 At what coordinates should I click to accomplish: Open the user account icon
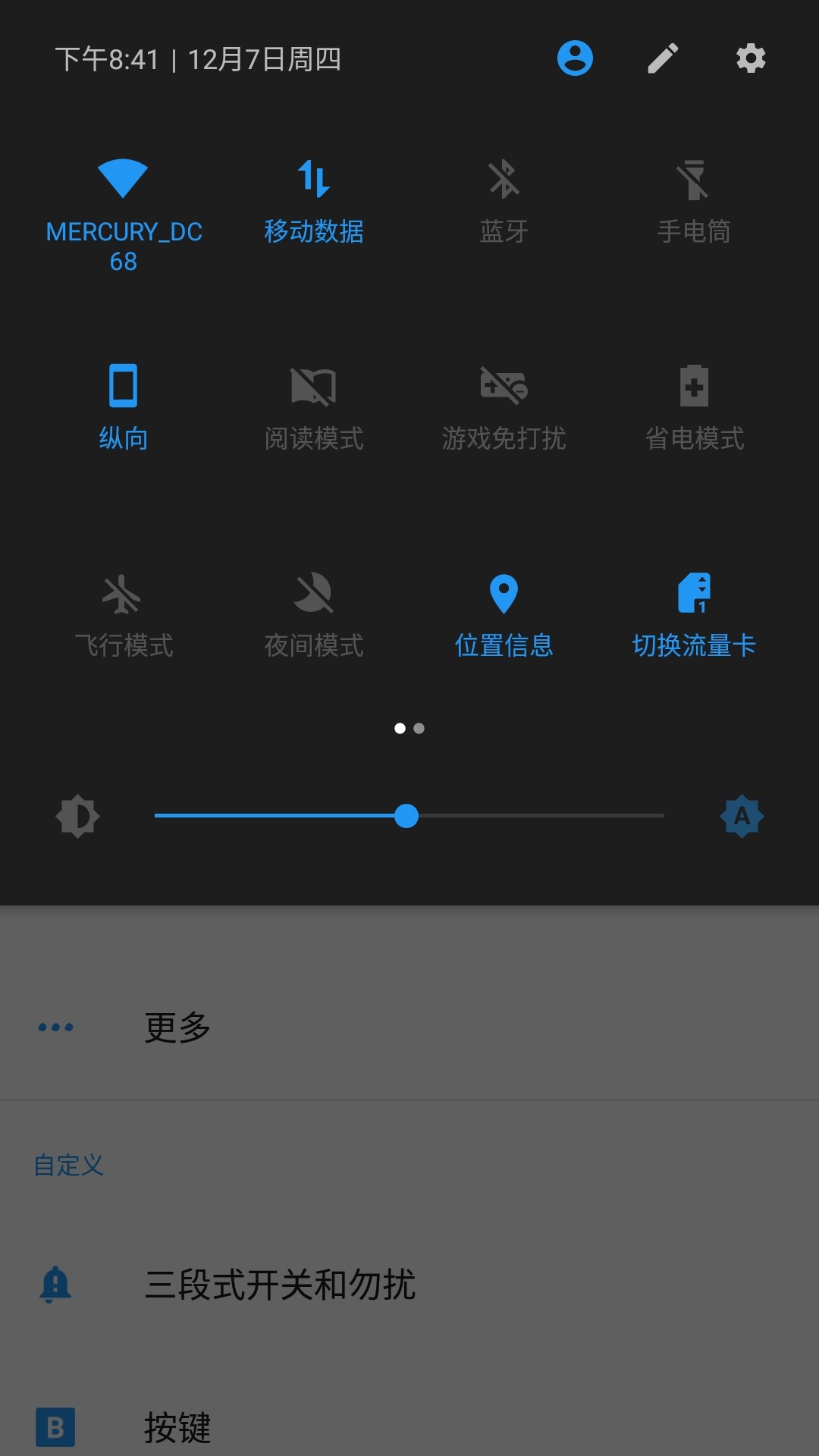[x=575, y=58]
